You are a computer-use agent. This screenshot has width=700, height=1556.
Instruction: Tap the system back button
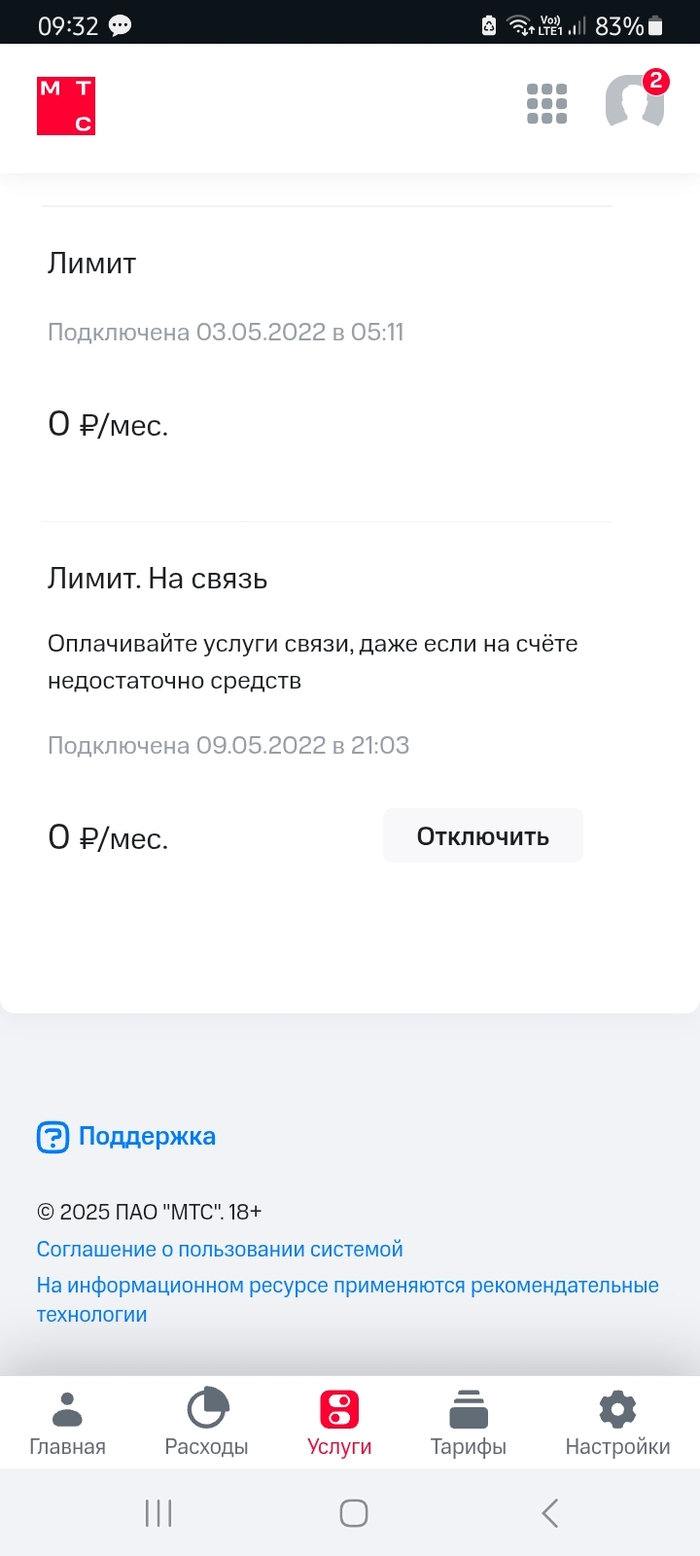pos(549,1513)
